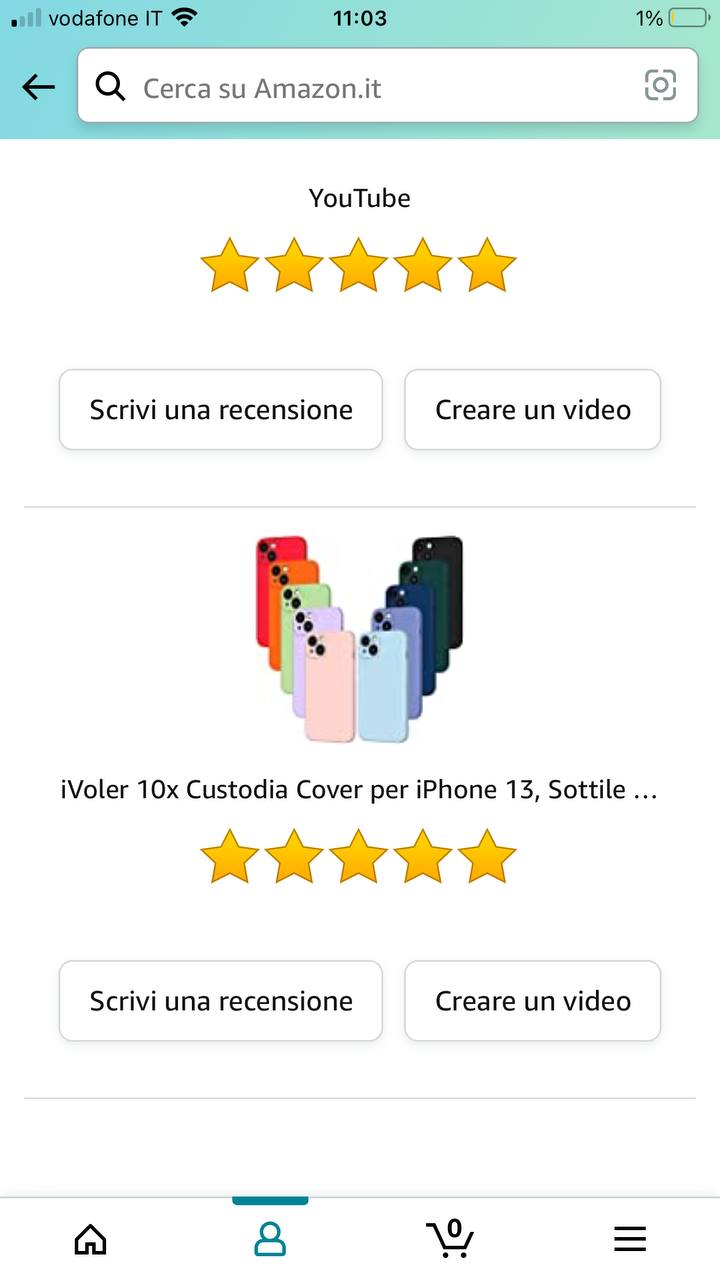Open the iVoler iPhone 13 cover product image

(x=359, y=640)
